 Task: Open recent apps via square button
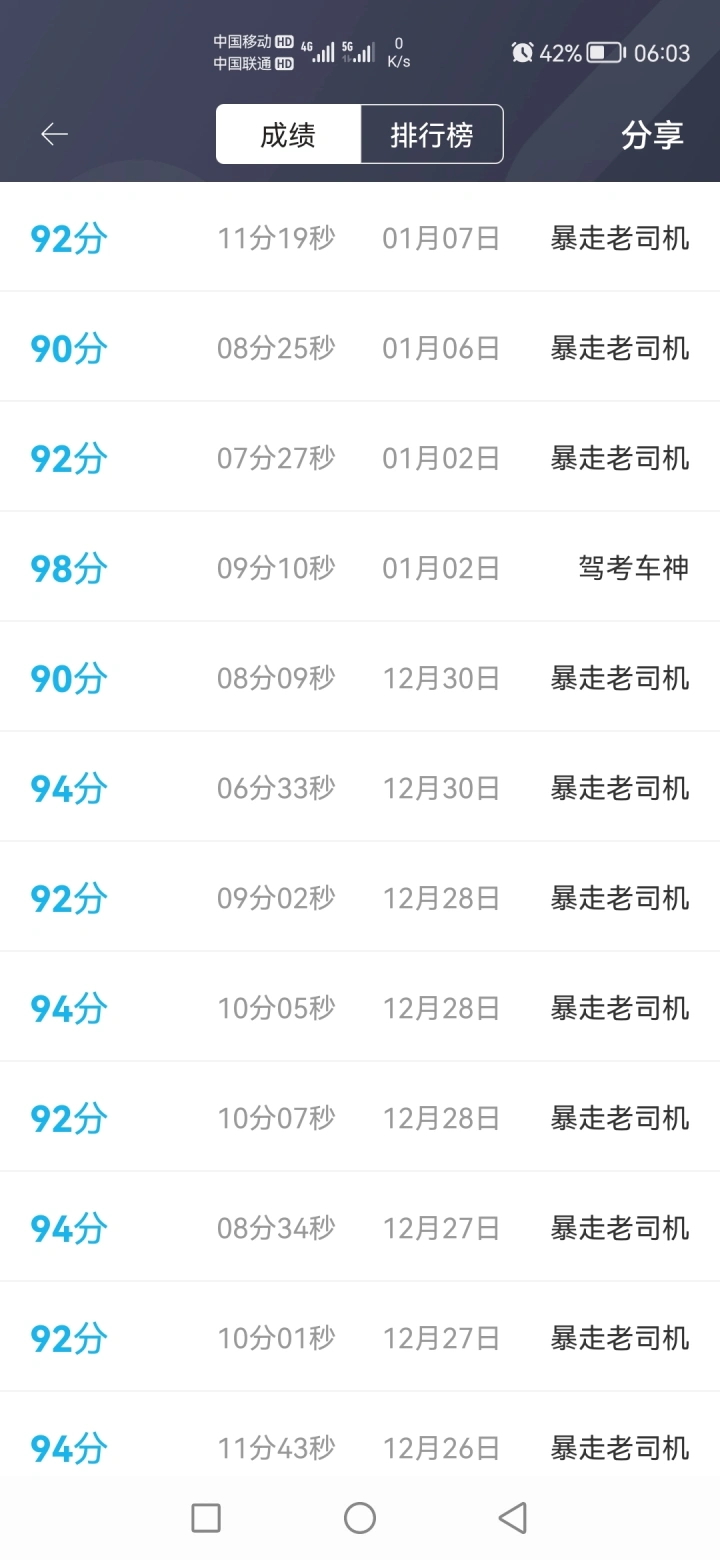[x=206, y=1518]
